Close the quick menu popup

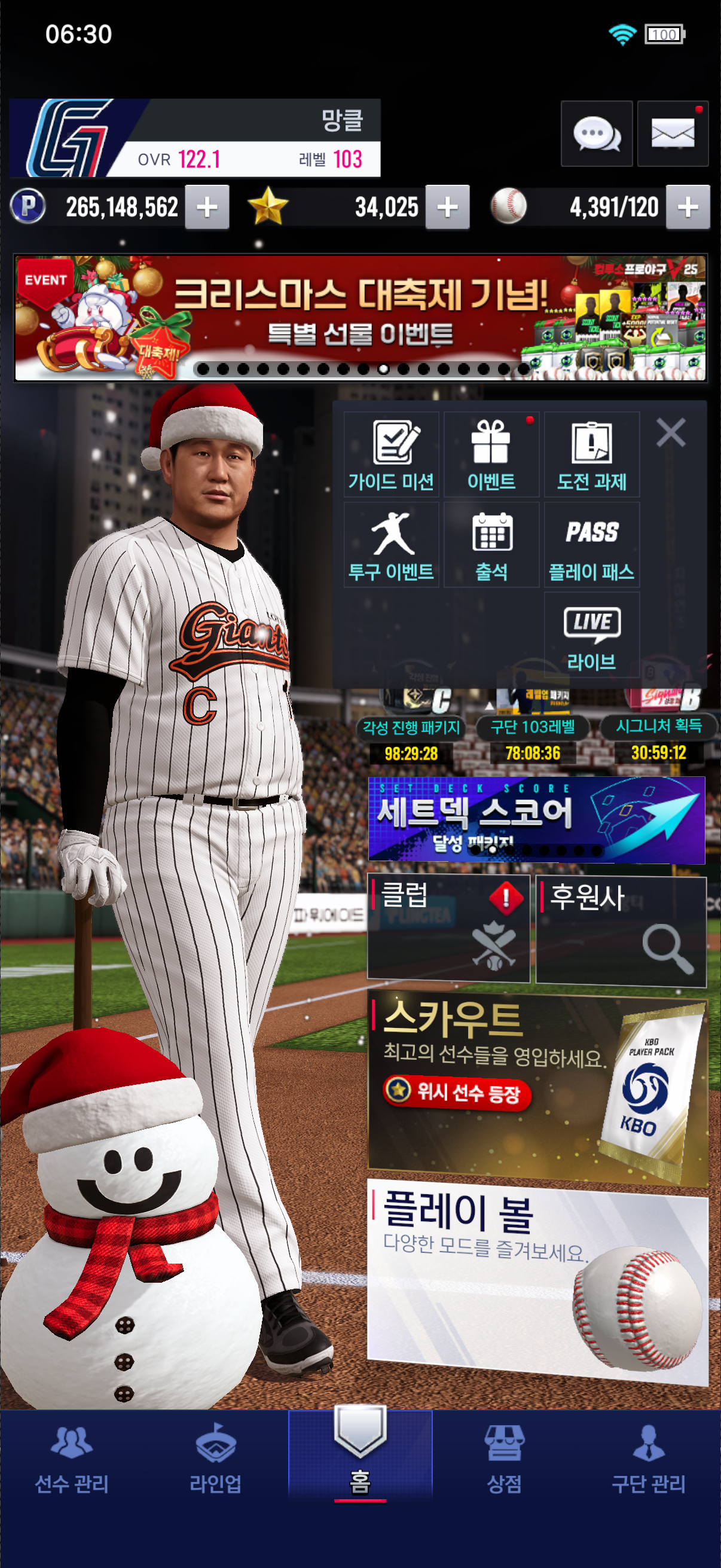(x=671, y=433)
